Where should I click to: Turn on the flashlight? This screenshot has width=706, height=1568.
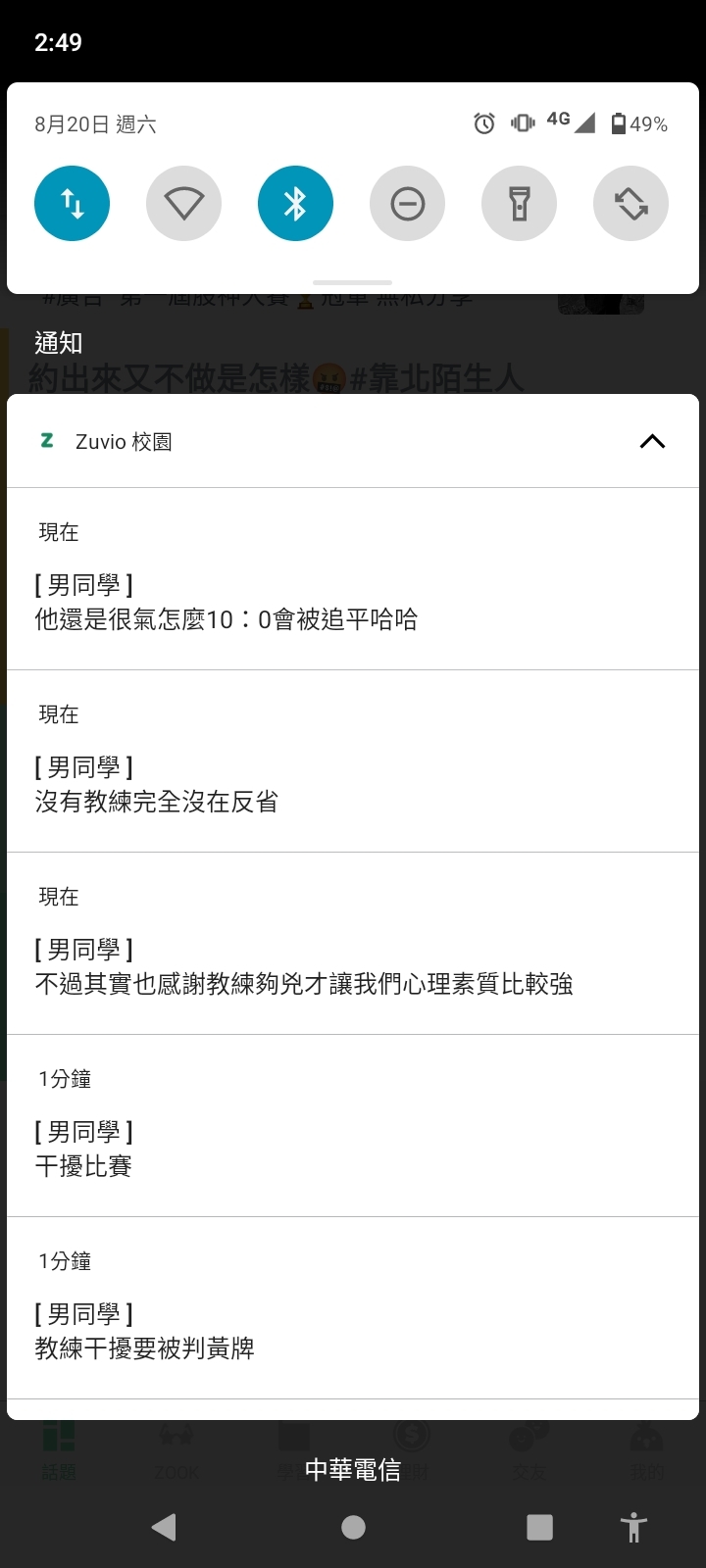(x=519, y=203)
